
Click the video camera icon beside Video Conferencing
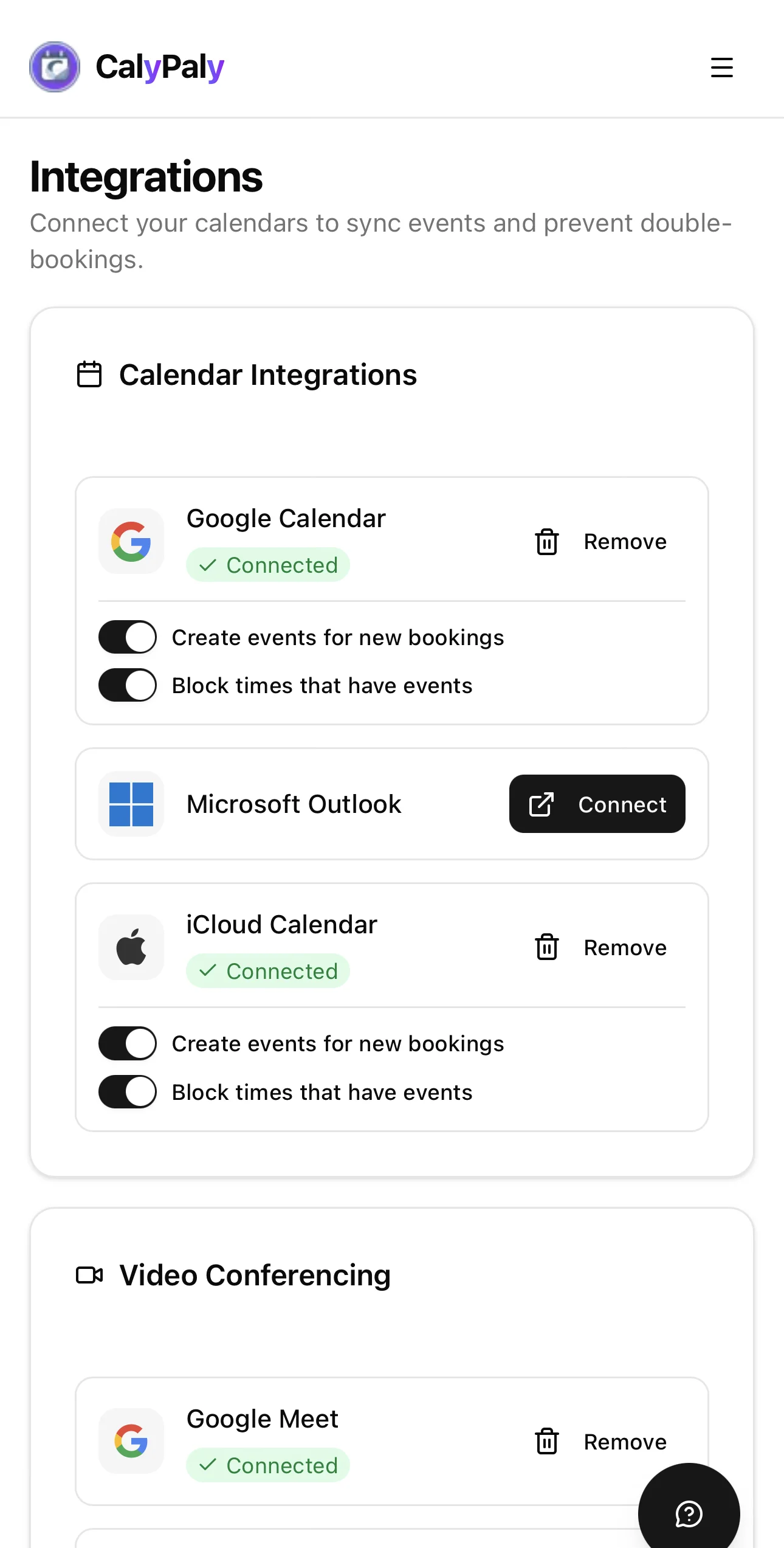tap(89, 1275)
